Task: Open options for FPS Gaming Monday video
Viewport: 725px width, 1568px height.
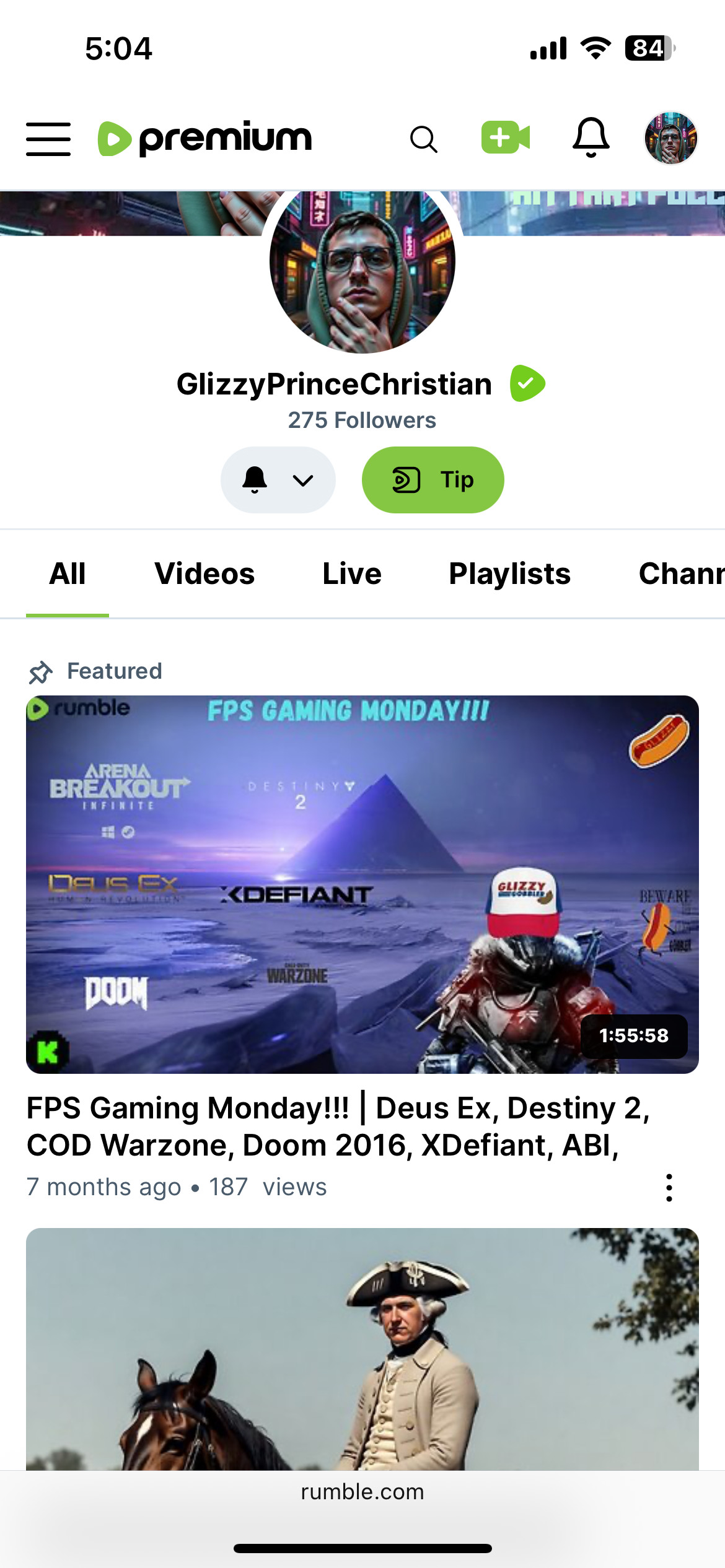Action: click(x=669, y=1188)
